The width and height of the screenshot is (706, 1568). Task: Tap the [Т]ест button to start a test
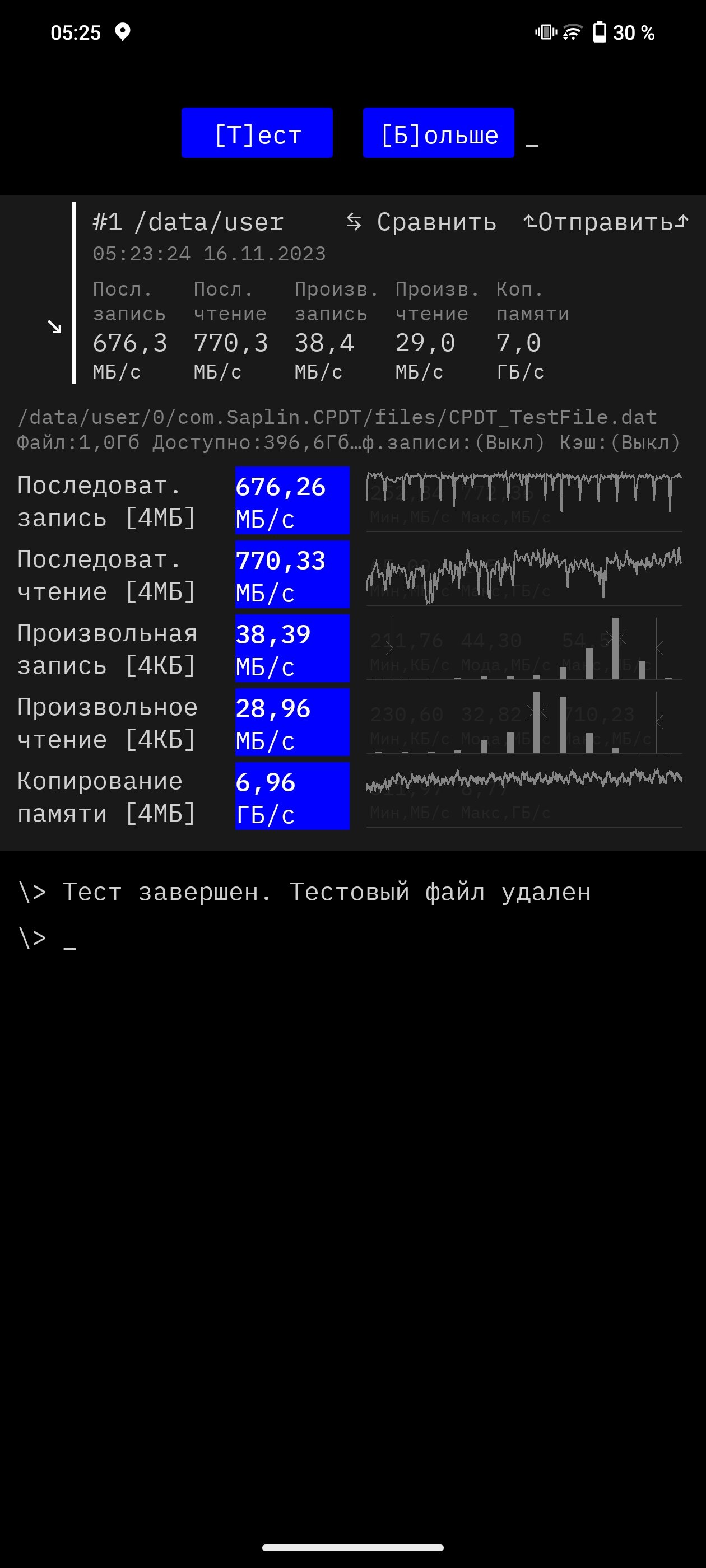[257, 133]
